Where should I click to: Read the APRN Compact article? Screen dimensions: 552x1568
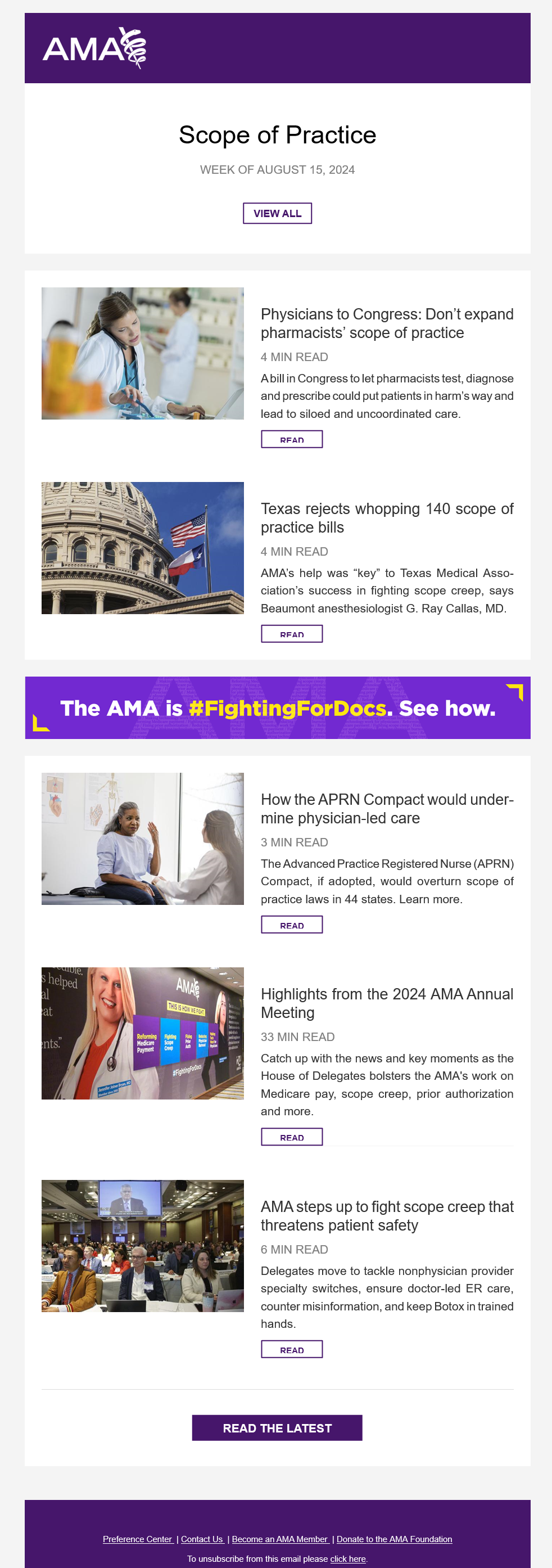coord(292,925)
